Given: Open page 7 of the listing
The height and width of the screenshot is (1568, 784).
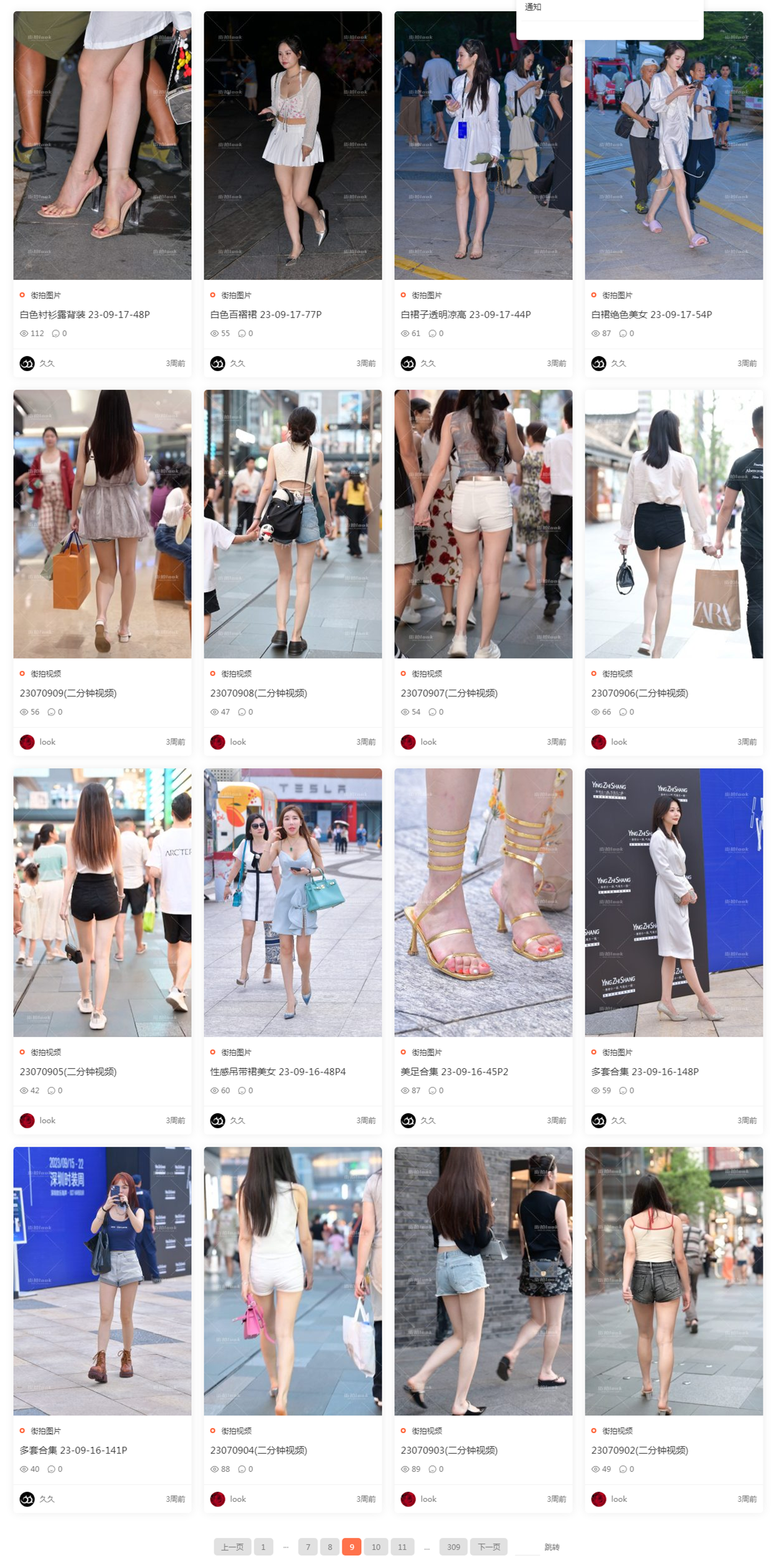Looking at the screenshot, I should pos(307,1547).
